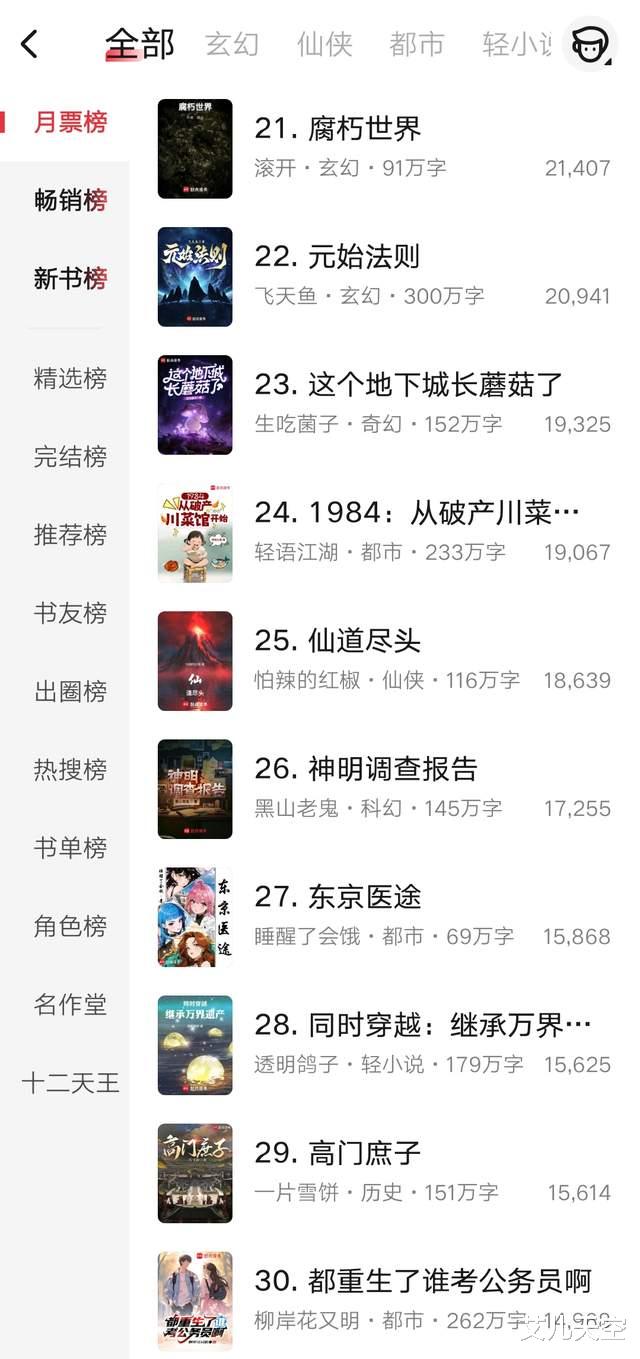Select the 角色榜 ranking list
This screenshot has width=640, height=1359.
[70, 926]
